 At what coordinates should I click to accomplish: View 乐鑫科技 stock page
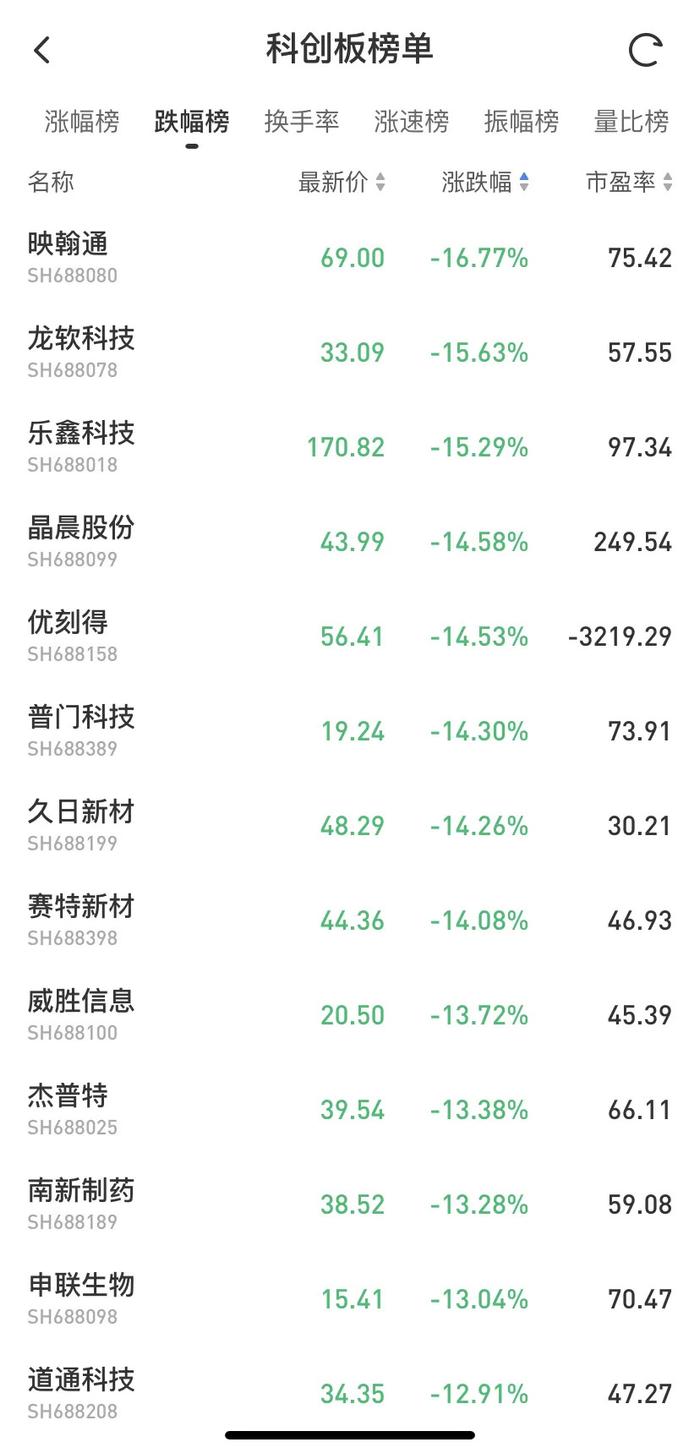click(x=350, y=447)
